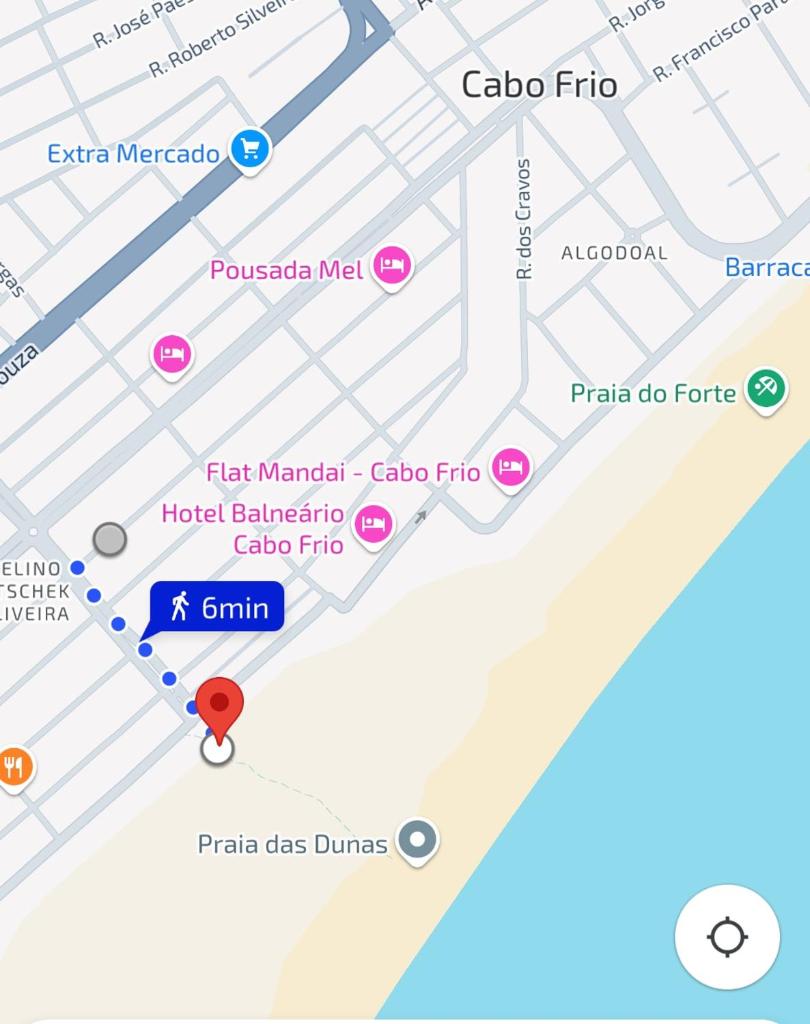Open Flat Mandai - Cabo Frio pin
This screenshot has height=1024, width=810.
(511, 468)
